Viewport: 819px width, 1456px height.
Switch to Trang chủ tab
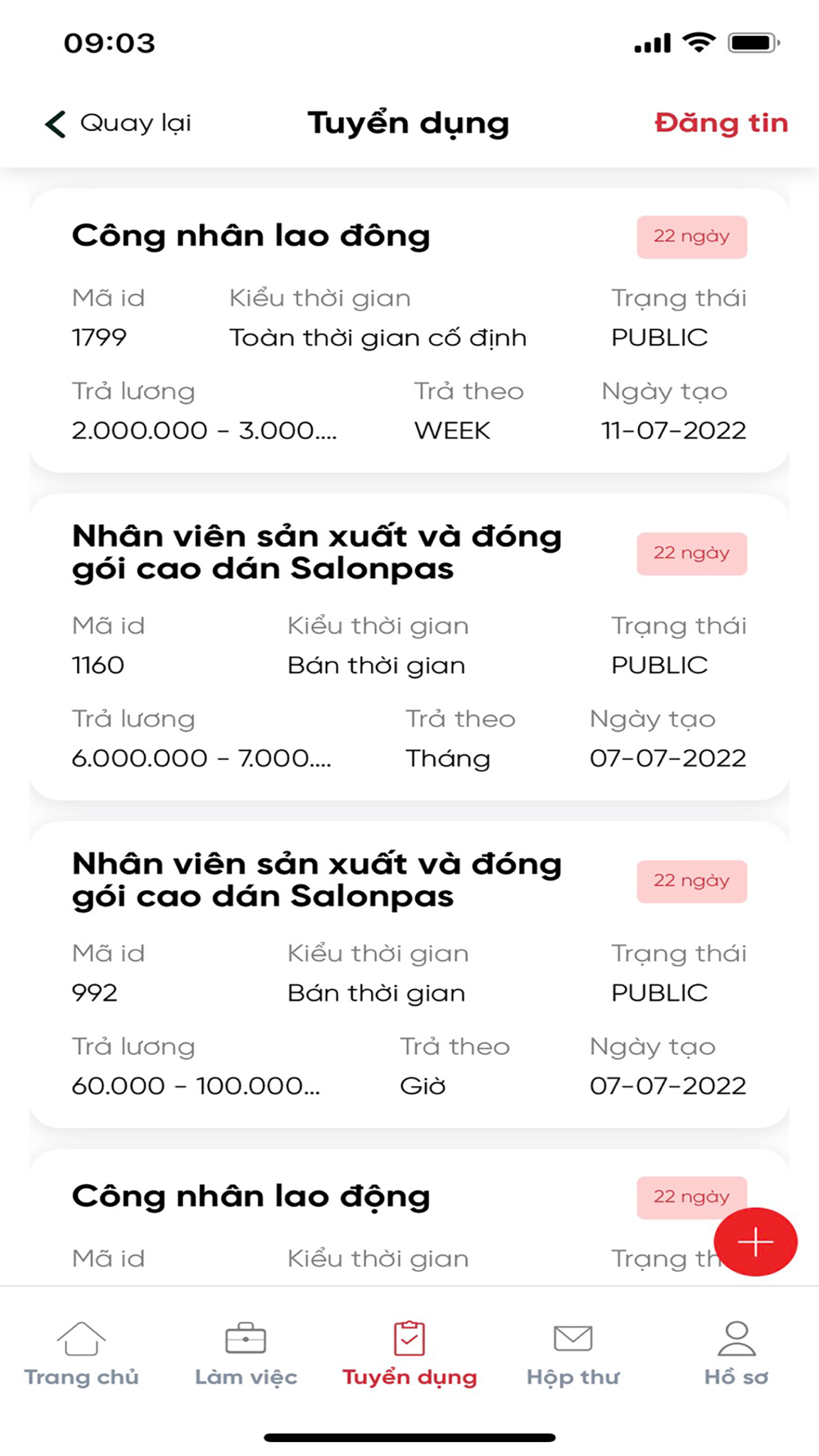point(81,1354)
